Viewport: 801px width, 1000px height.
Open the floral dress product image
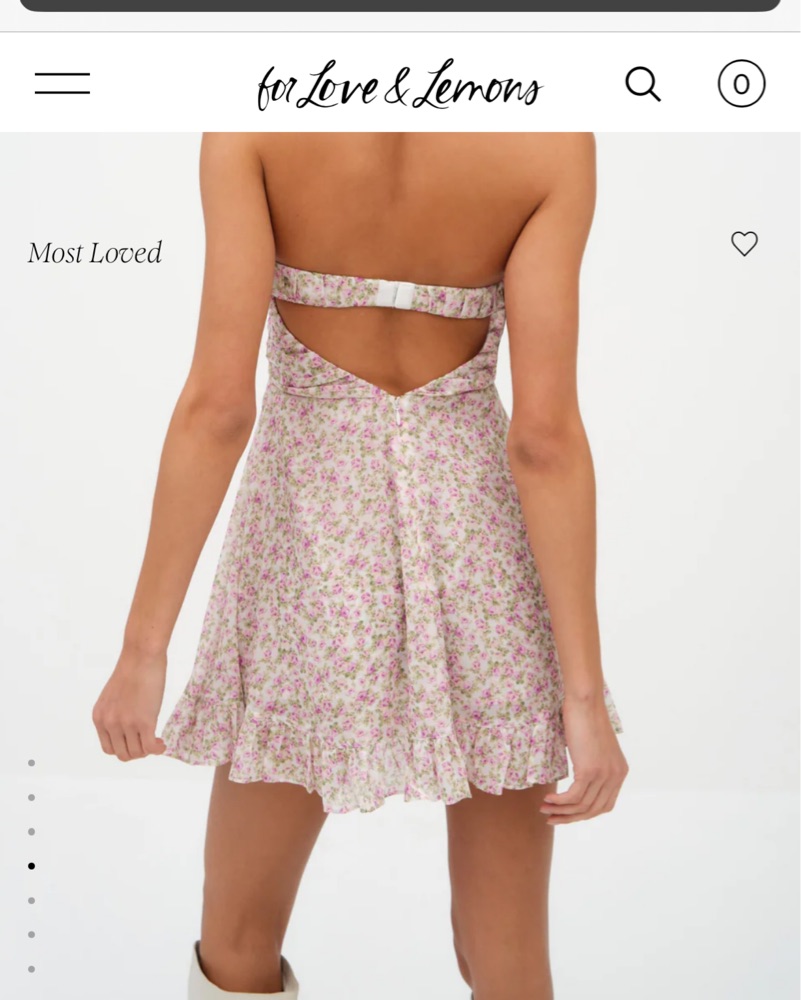click(x=400, y=560)
